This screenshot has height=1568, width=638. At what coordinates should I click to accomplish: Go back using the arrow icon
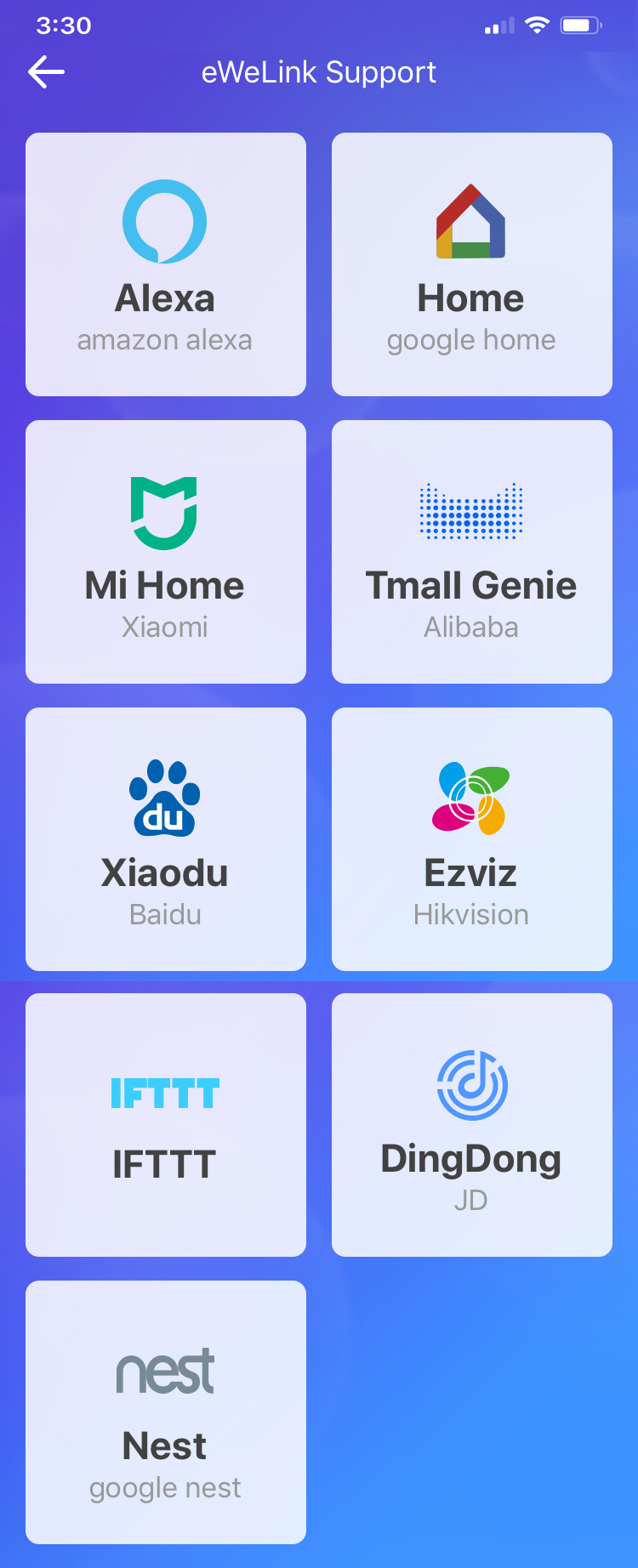(46, 72)
